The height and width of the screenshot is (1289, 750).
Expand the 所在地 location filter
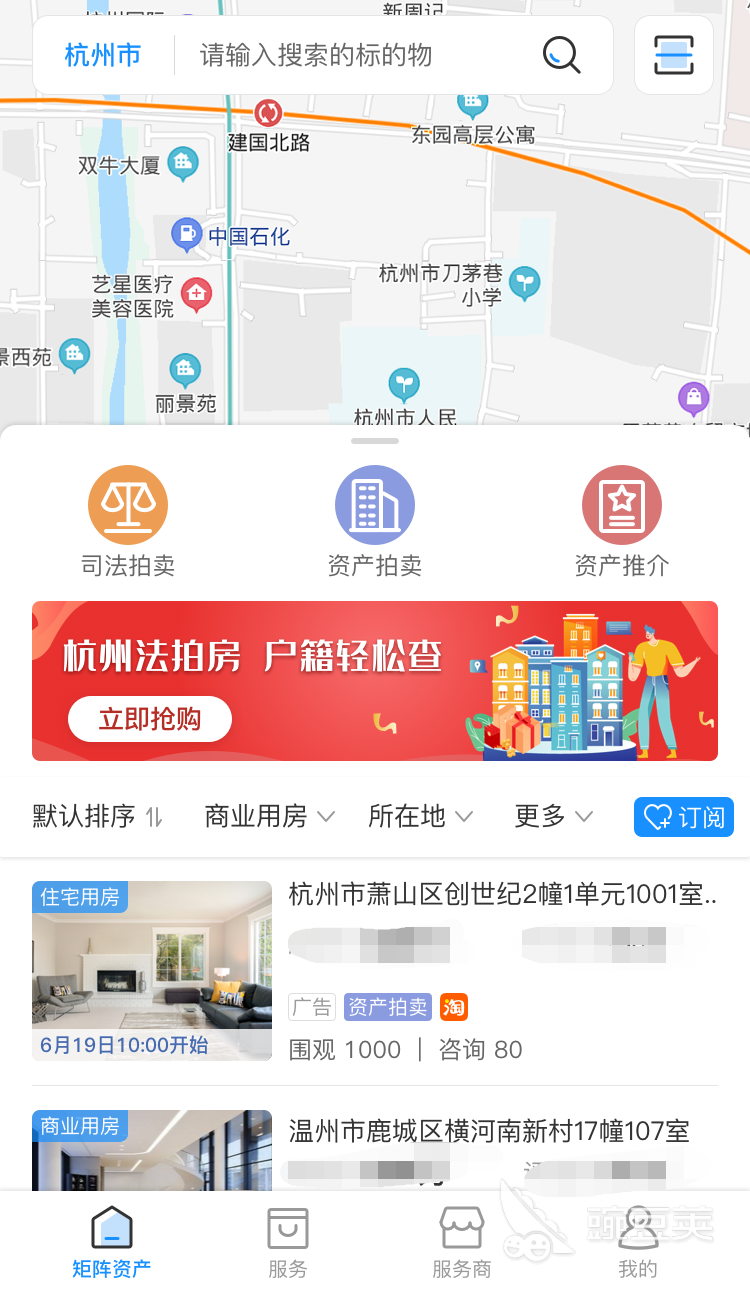click(x=420, y=817)
